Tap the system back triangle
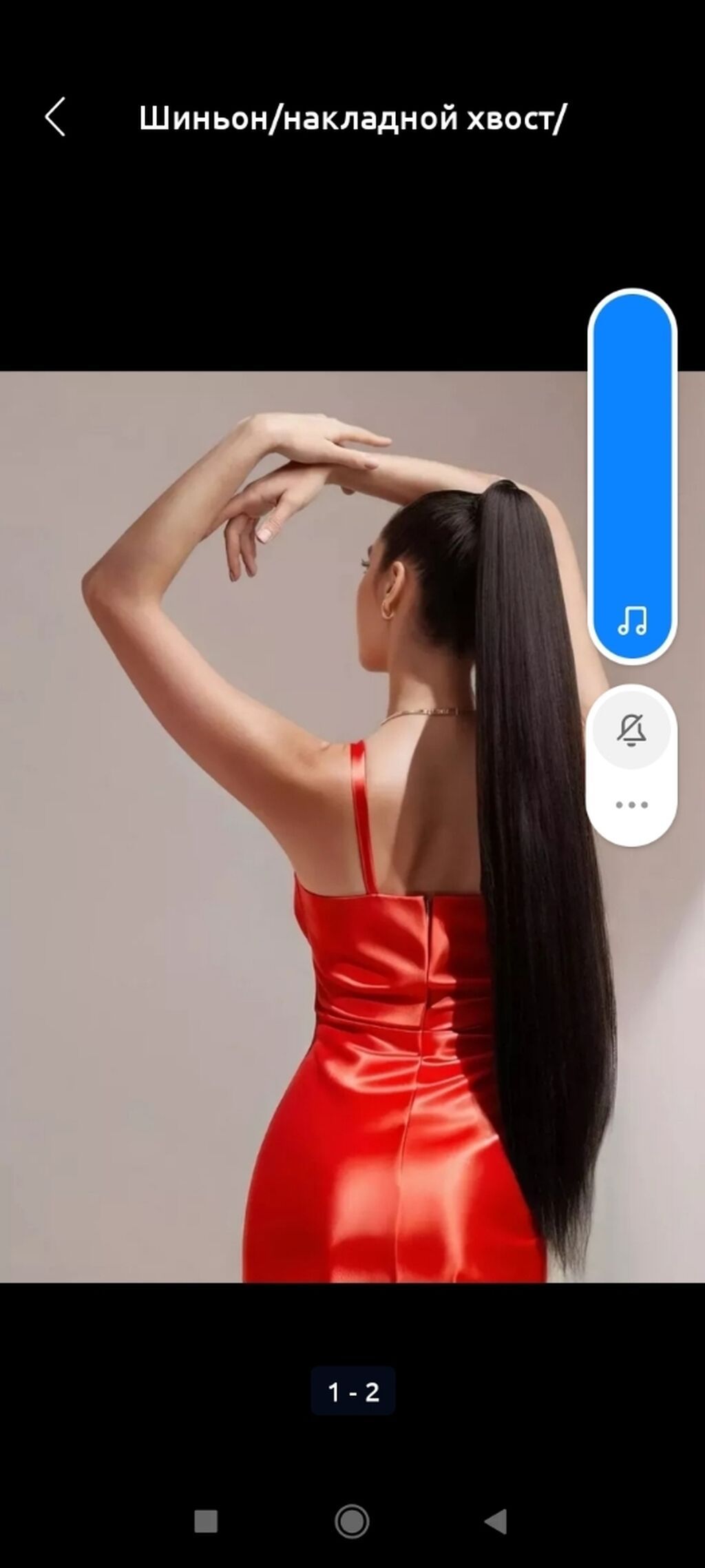The width and height of the screenshot is (705, 1568). 496,1521
